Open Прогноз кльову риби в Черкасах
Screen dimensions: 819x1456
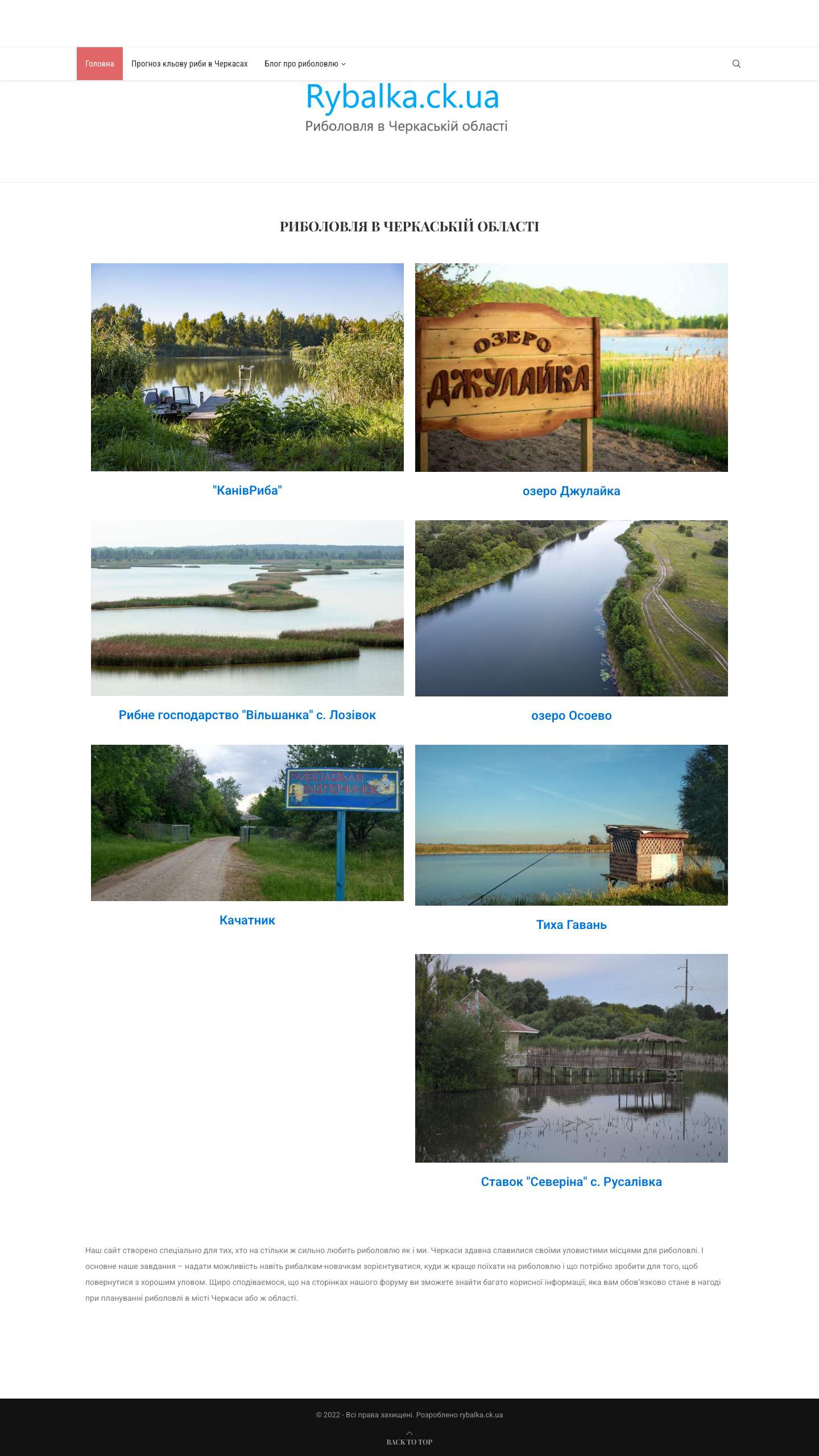(x=189, y=64)
